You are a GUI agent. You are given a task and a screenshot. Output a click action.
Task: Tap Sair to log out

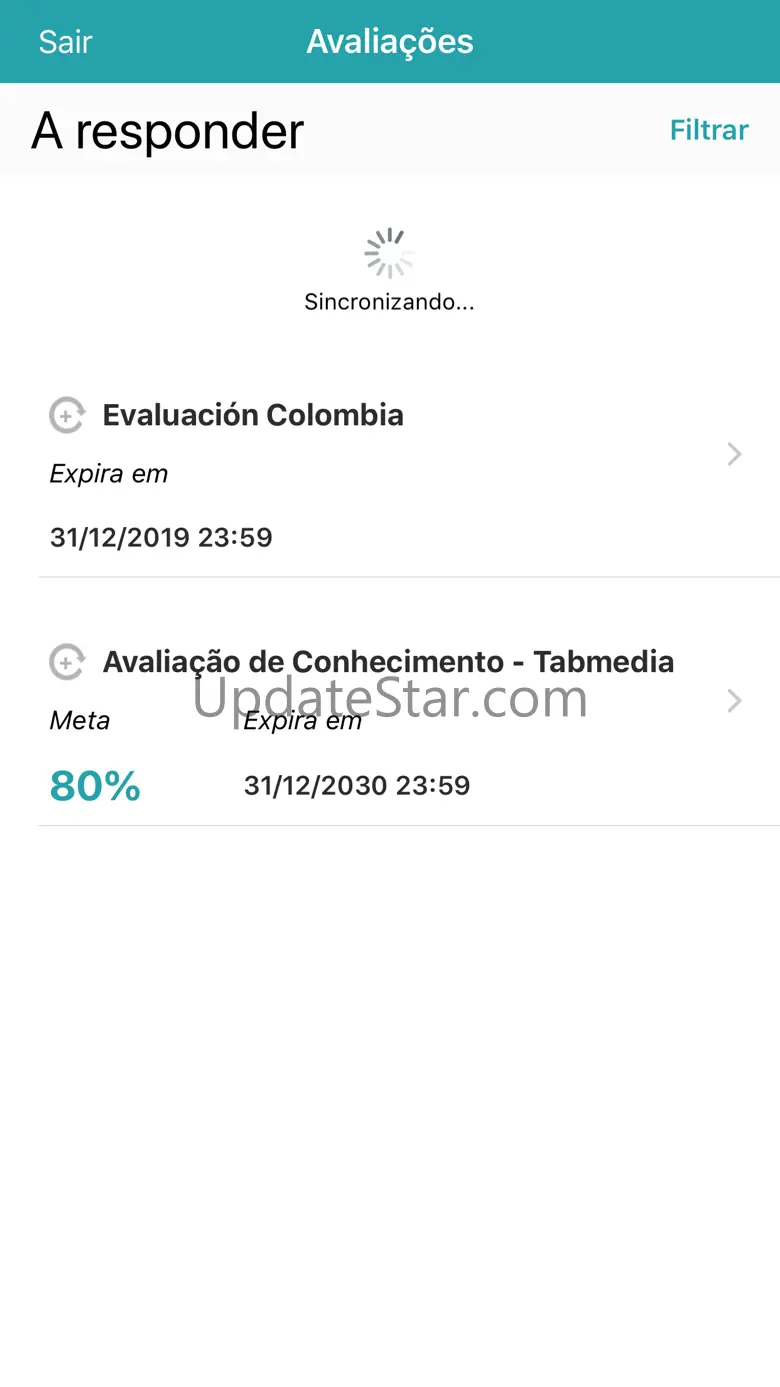coord(65,42)
